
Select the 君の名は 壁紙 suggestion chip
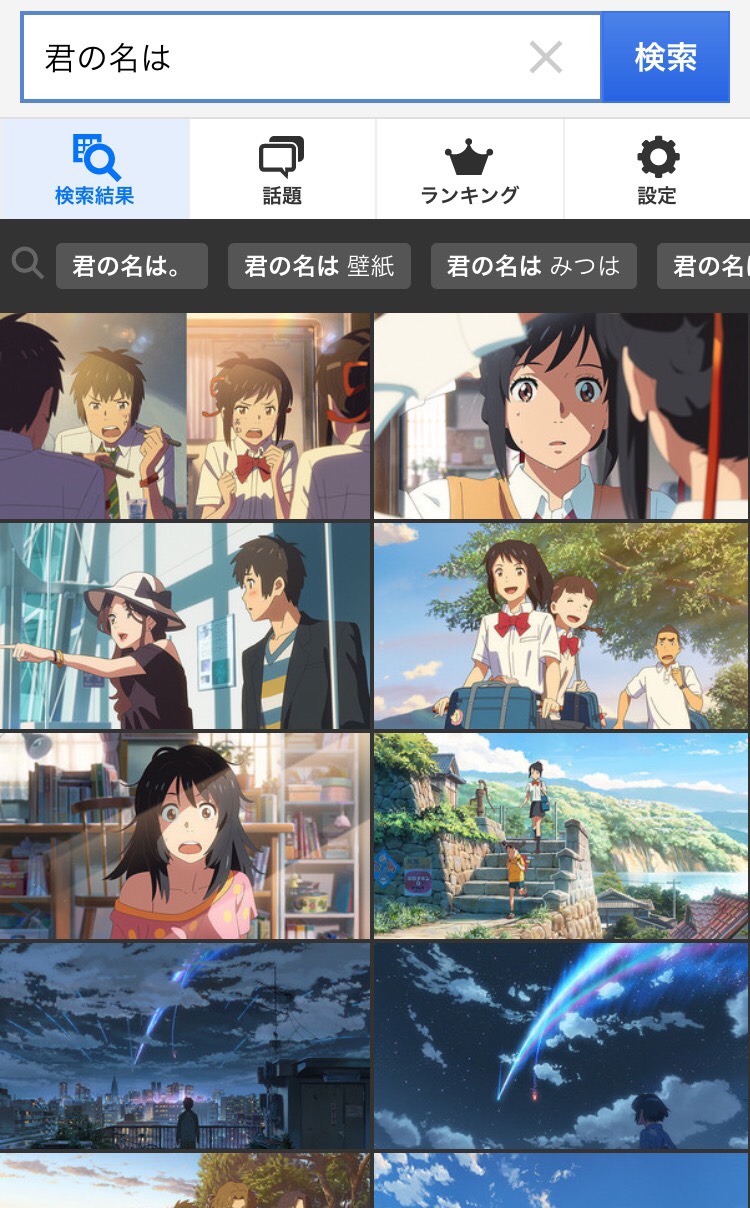click(319, 266)
